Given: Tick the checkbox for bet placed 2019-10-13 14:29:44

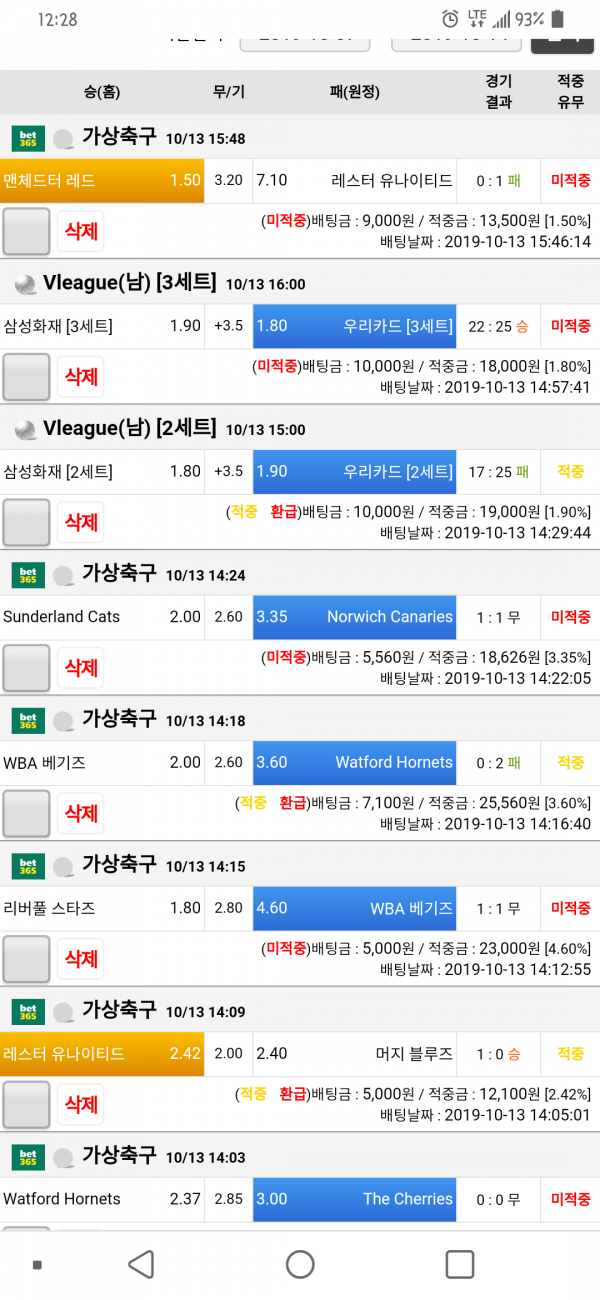Looking at the screenshot, I should point(26,522).
